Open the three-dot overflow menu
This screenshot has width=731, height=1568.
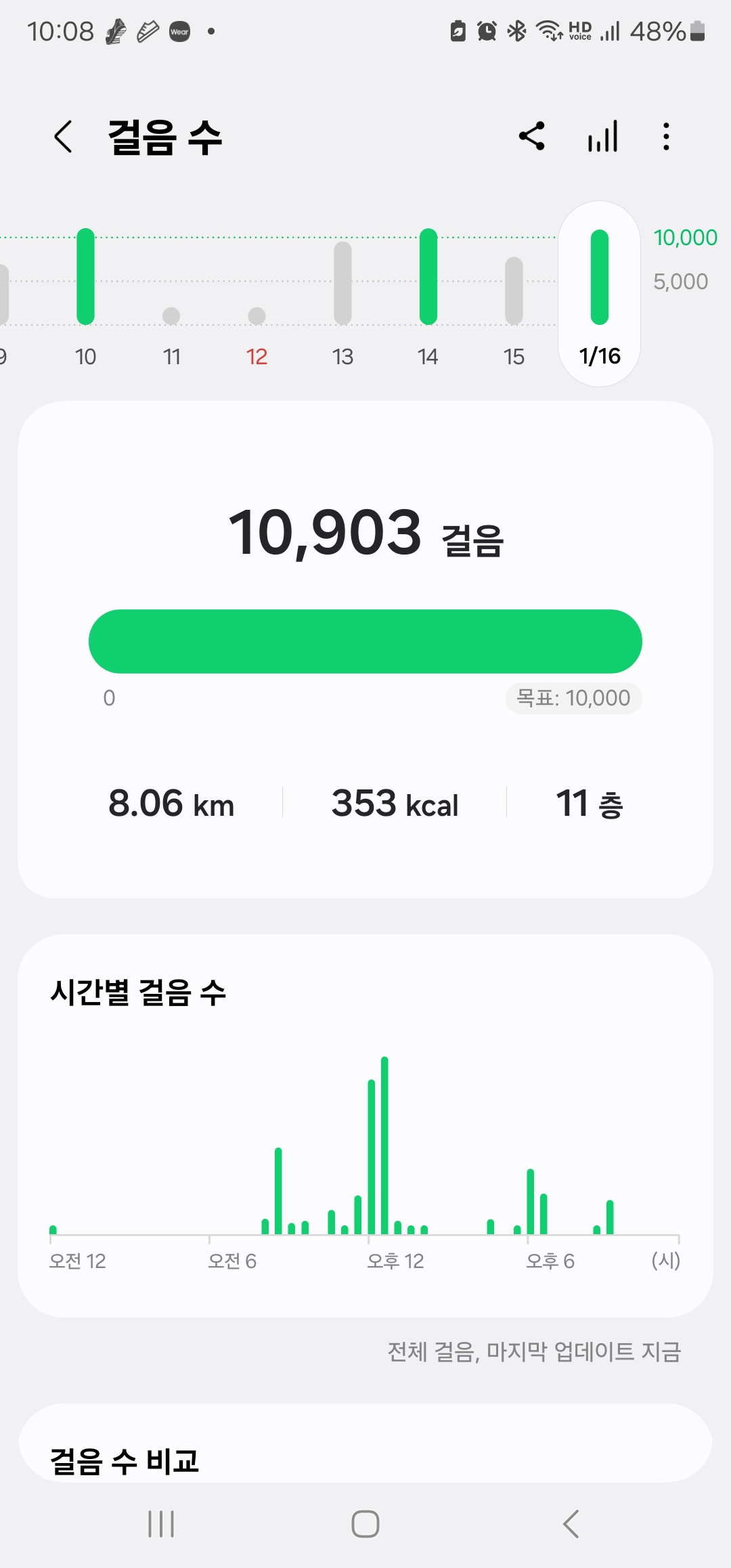[667, 136]
